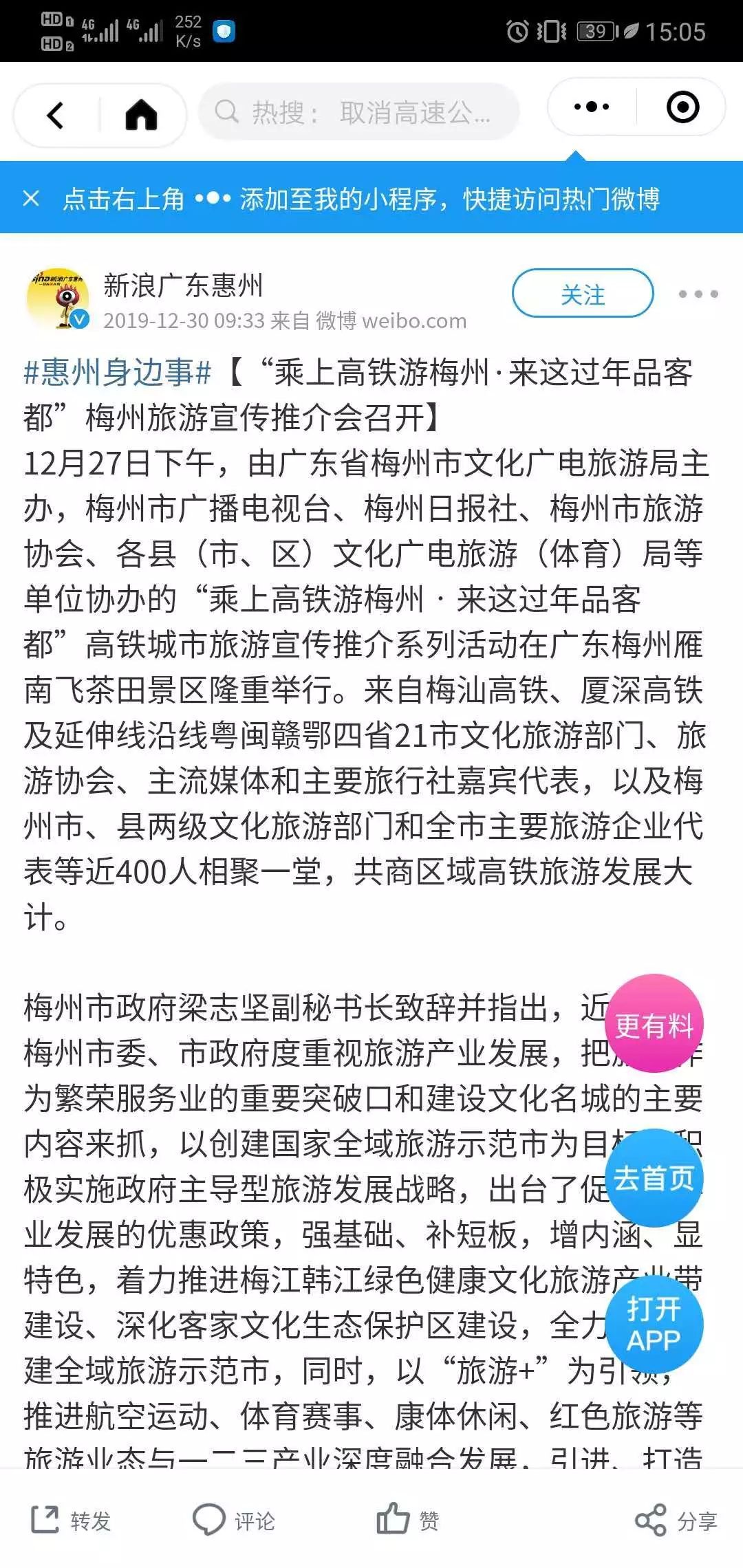The height and width of the screenshot is (1568, 743).
Task: Open the #惠州身边事# hashtag topic
Action: [118, 372]
